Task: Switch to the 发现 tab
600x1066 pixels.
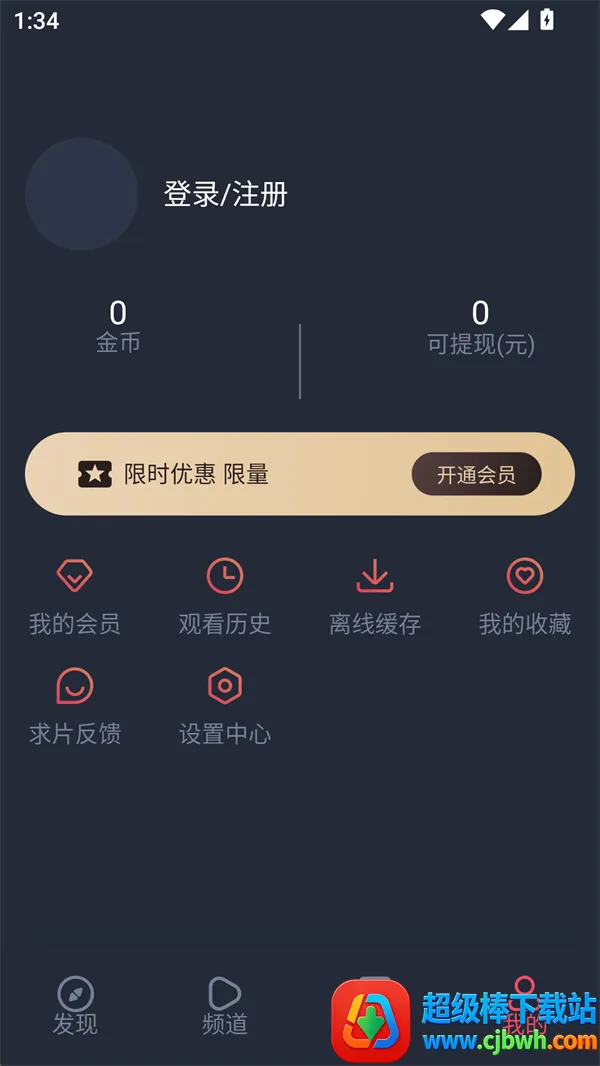Action: (75, 1006)
